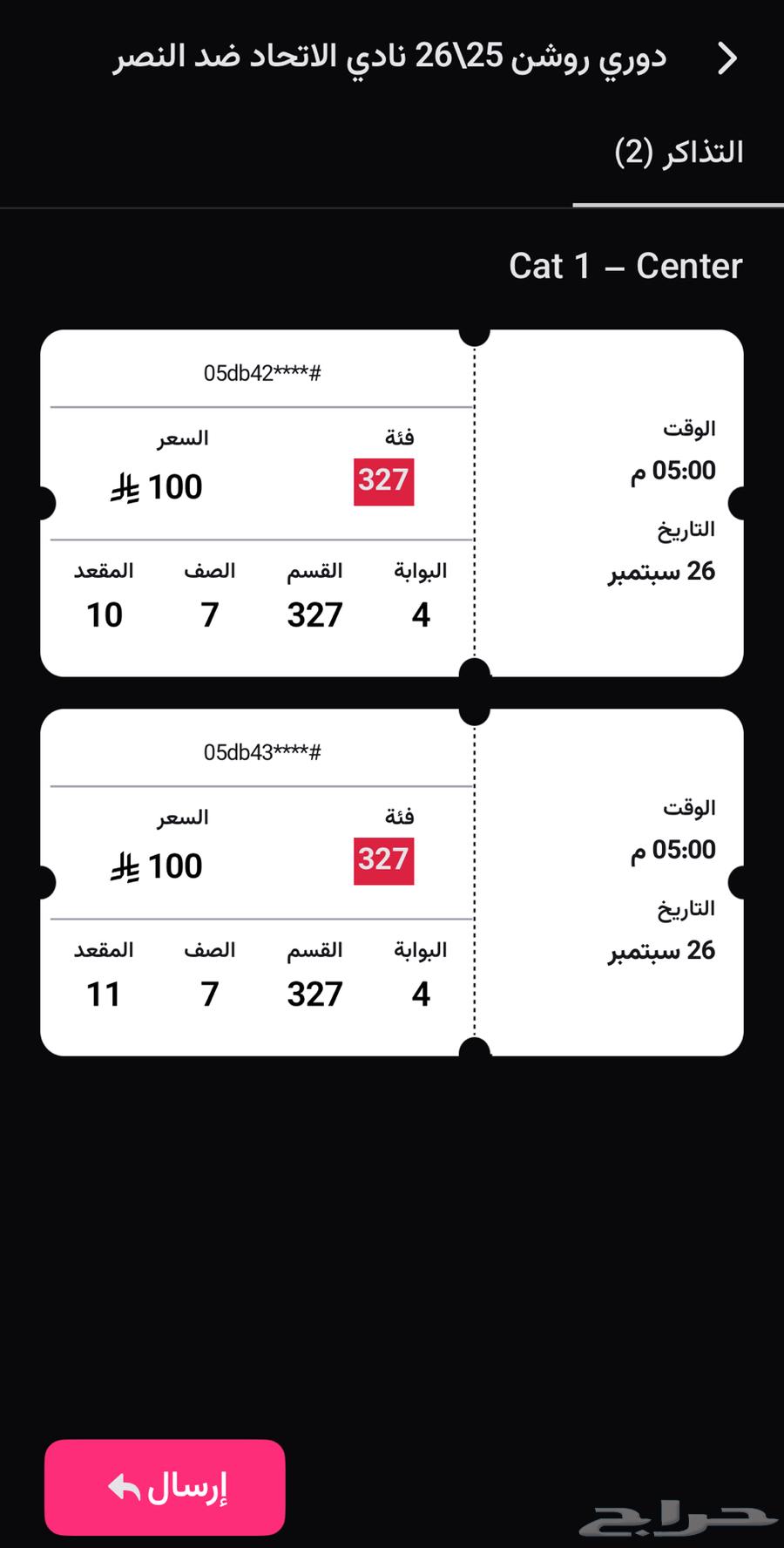Click date 26 سبتمبر on first ticket

(x=660, y=571)
